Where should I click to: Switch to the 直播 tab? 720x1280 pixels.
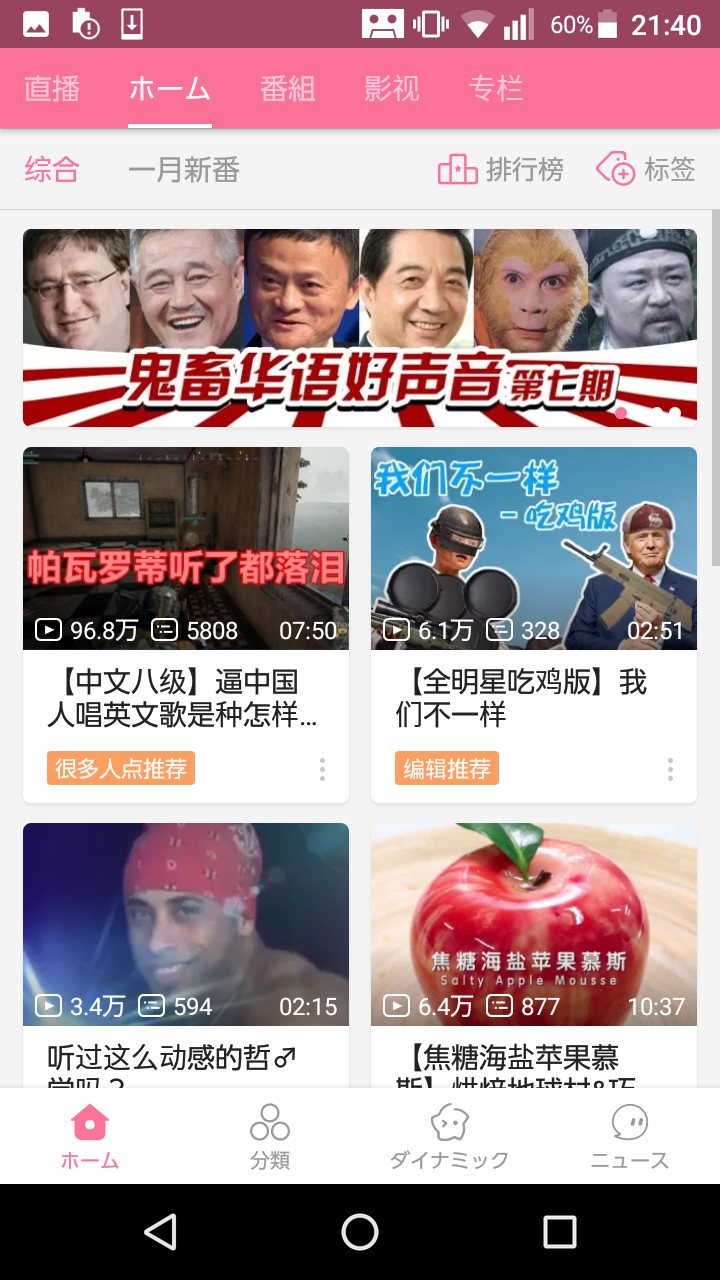pos(52,89)
